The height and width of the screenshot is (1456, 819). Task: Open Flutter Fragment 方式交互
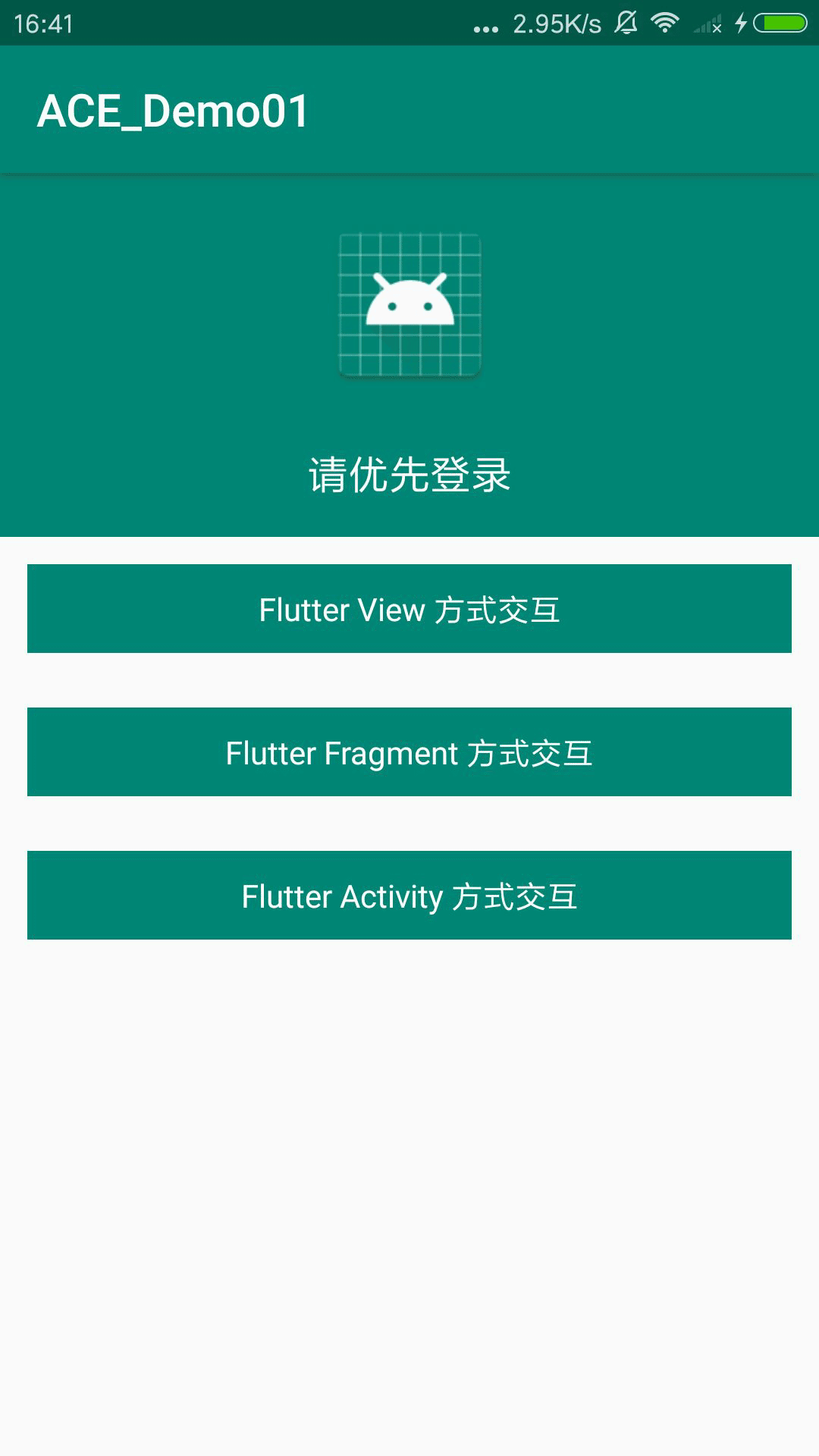tap(409, 752)
